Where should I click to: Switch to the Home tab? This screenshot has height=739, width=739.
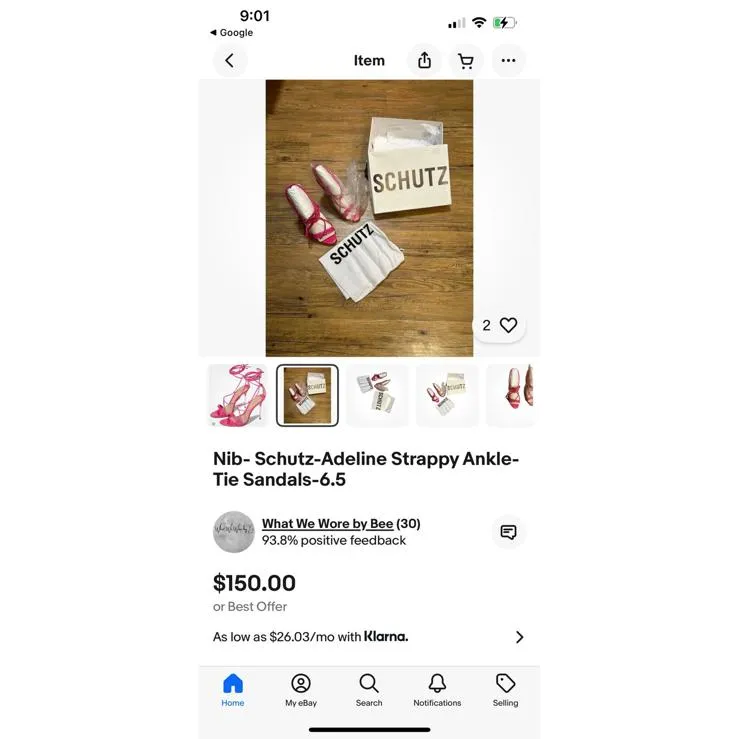click(233, 690)
